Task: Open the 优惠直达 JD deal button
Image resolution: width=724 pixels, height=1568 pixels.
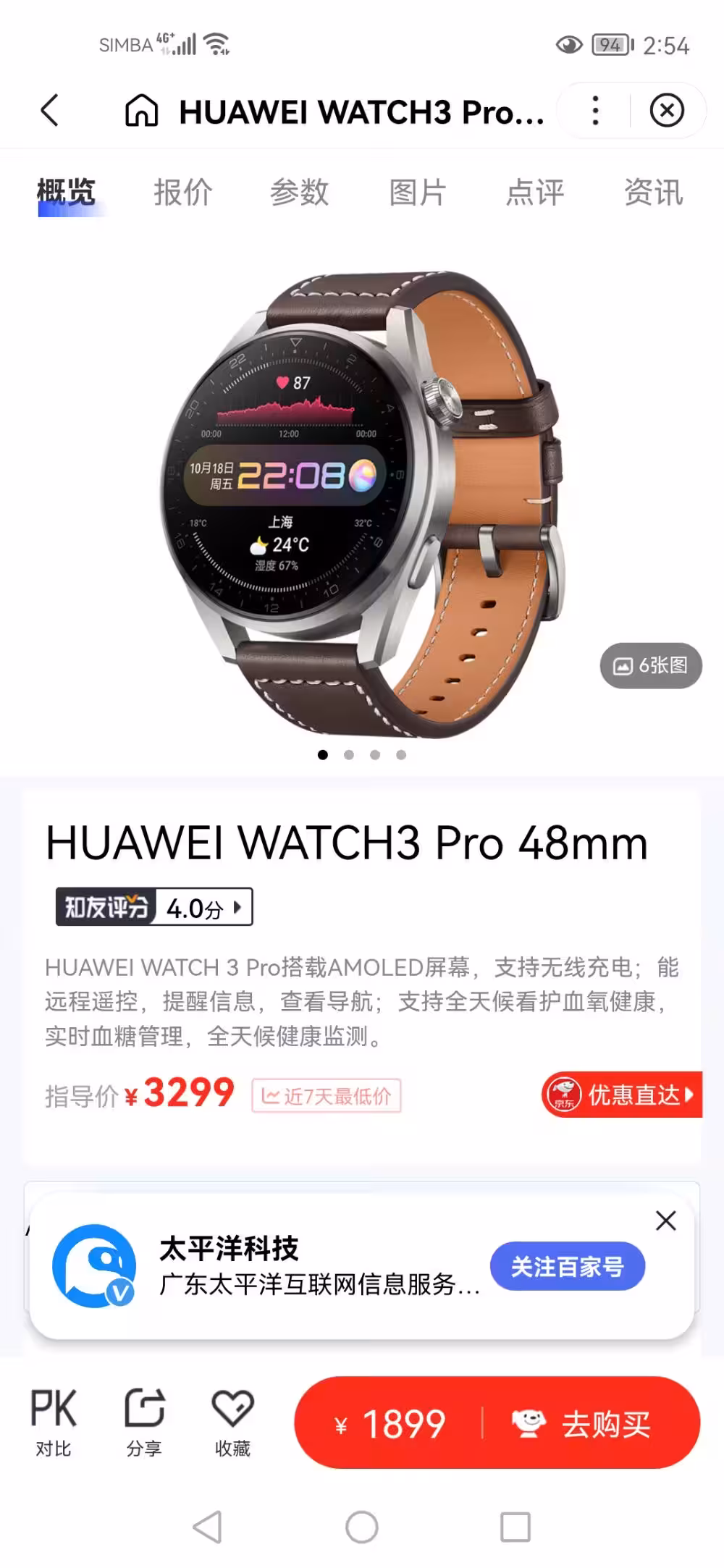Action: coord(622,1095)
